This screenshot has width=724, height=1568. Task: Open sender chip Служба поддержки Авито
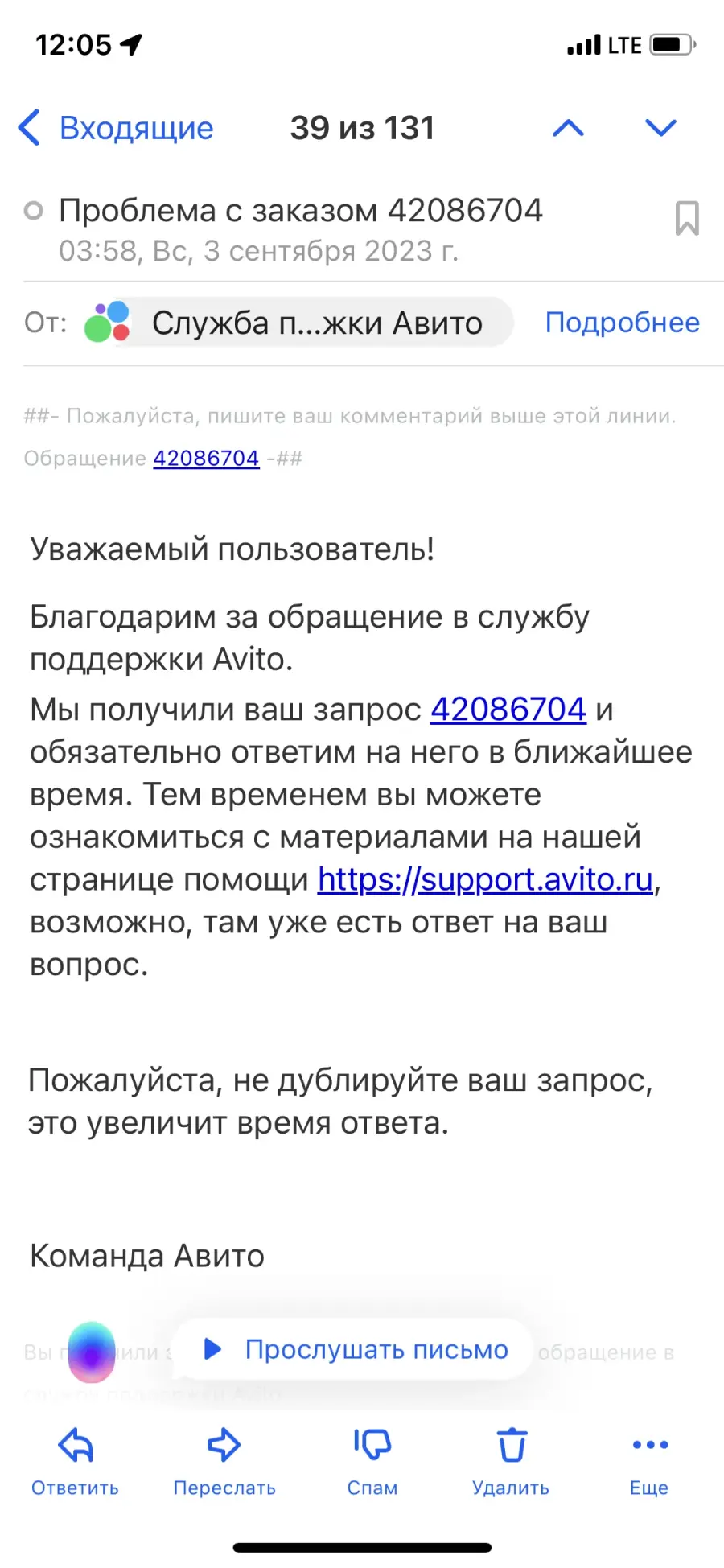[x=298, y=323]
